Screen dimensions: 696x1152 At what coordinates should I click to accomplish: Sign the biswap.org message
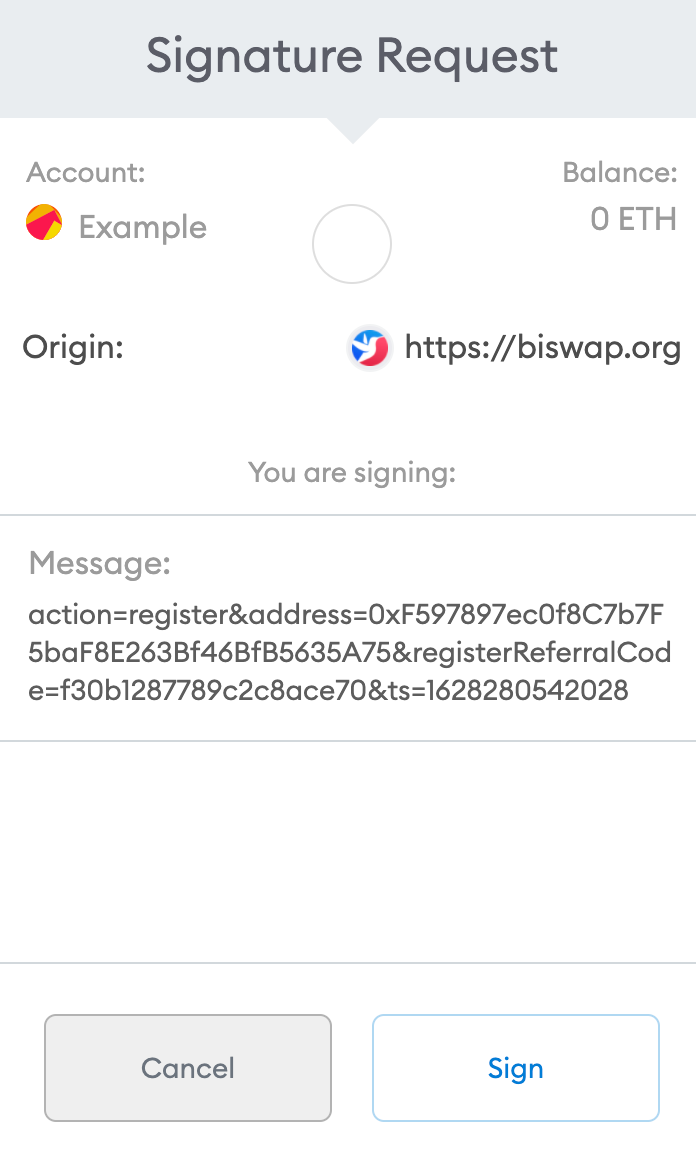(x=515, y=1068)
